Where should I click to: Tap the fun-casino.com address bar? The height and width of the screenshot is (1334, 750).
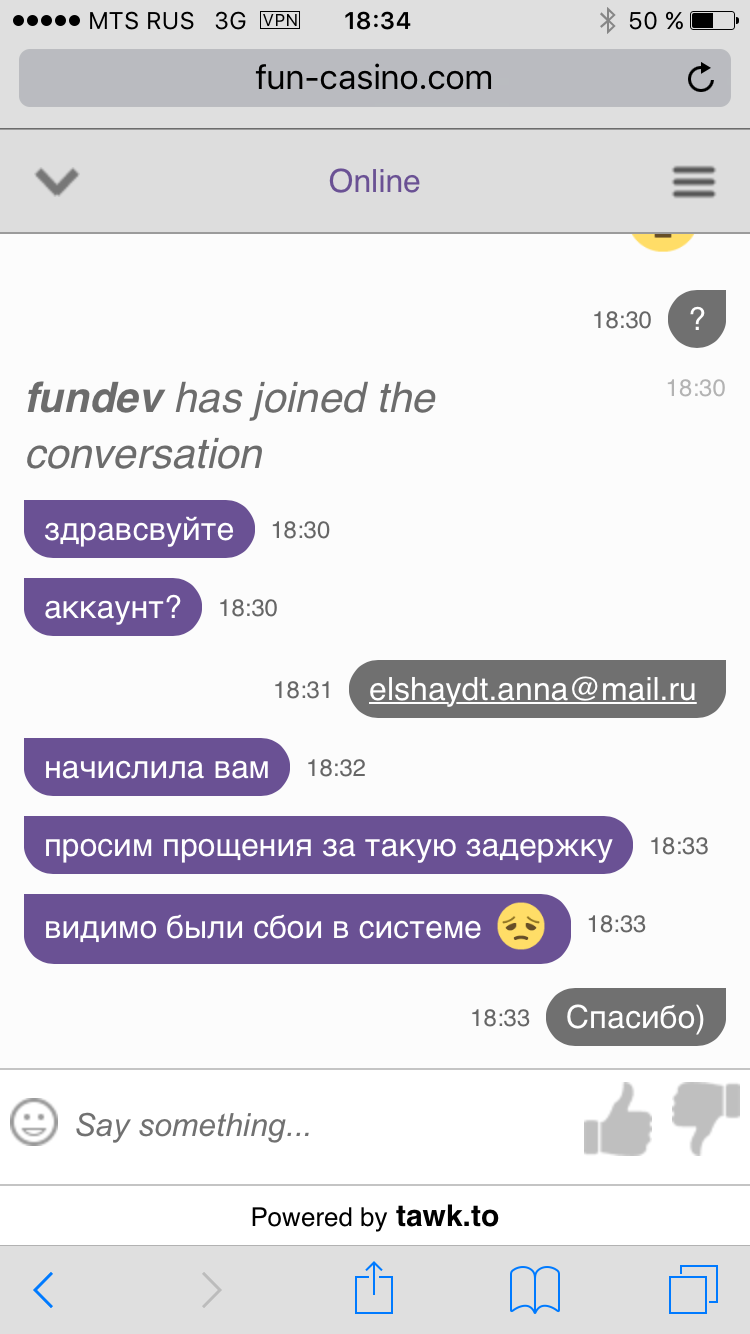point(372,78)
